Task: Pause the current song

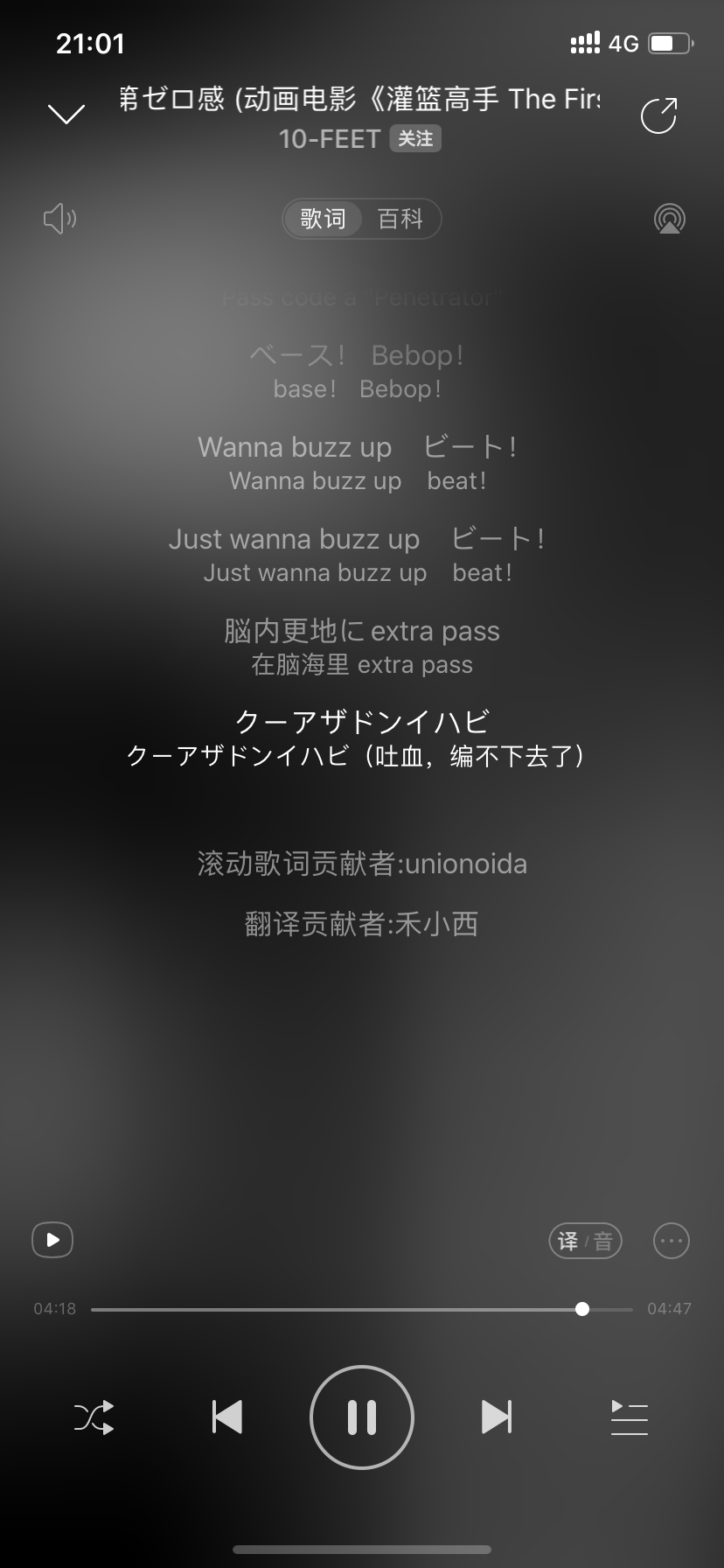Action: pyautogui.click(x=362, y=1417)
